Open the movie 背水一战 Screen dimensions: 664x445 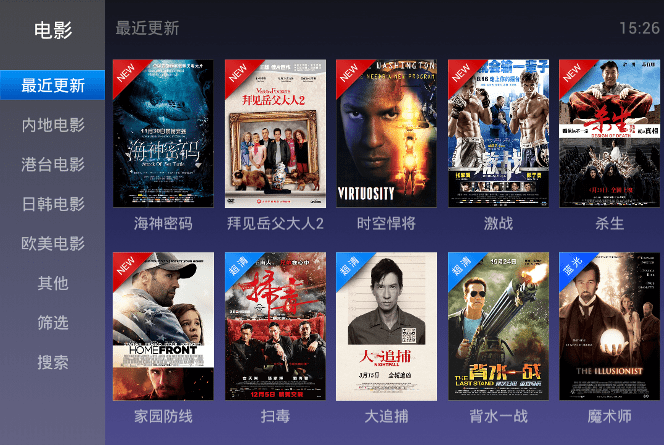[x=498, y=326]
